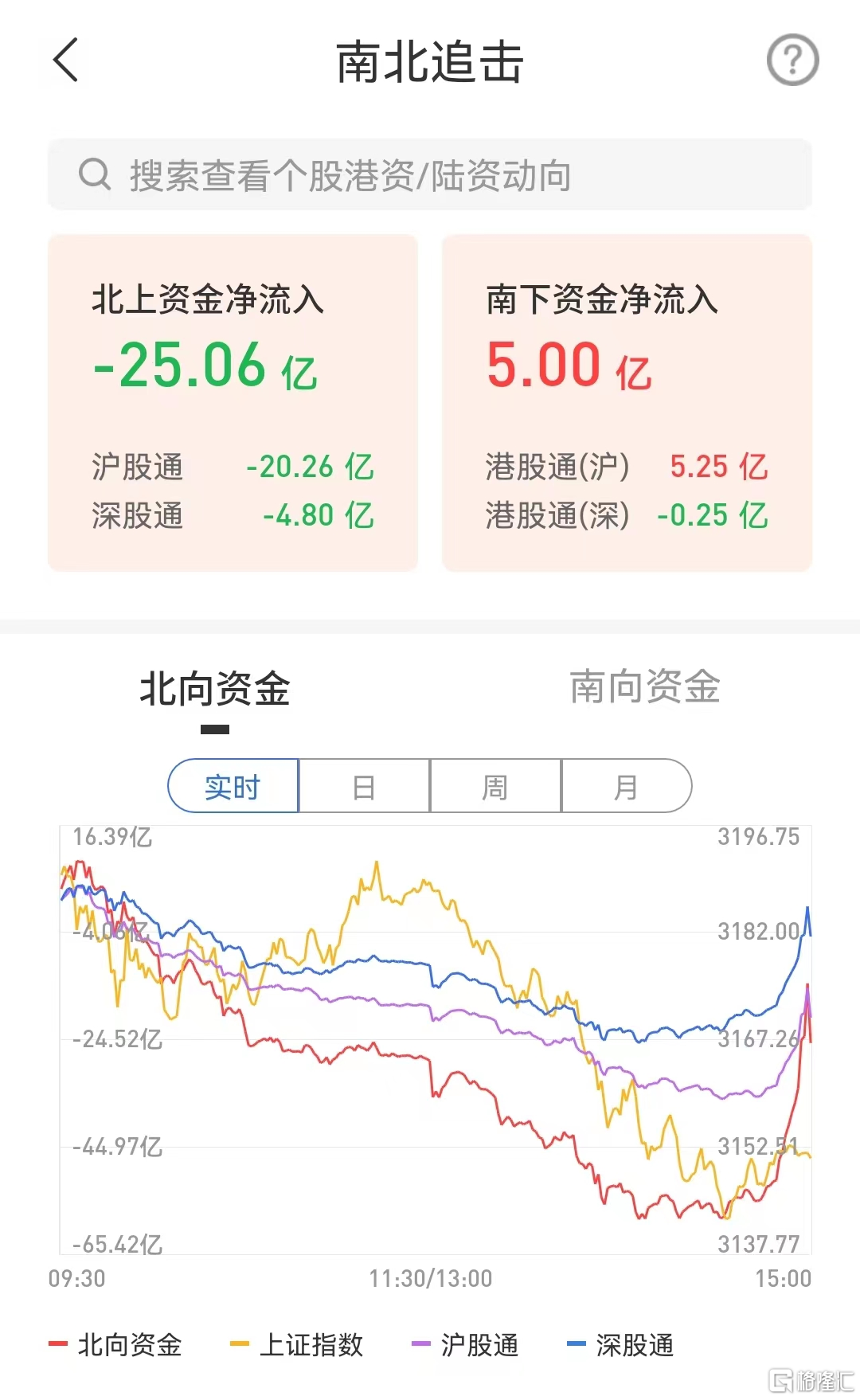Select the 实时 chart period
Viewport: 860px width, 1400px height.
[x=233, y=786]
